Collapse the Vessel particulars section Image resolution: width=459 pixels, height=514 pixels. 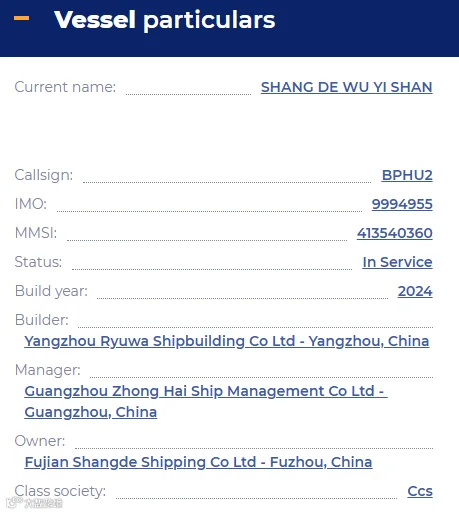(21, 18)
